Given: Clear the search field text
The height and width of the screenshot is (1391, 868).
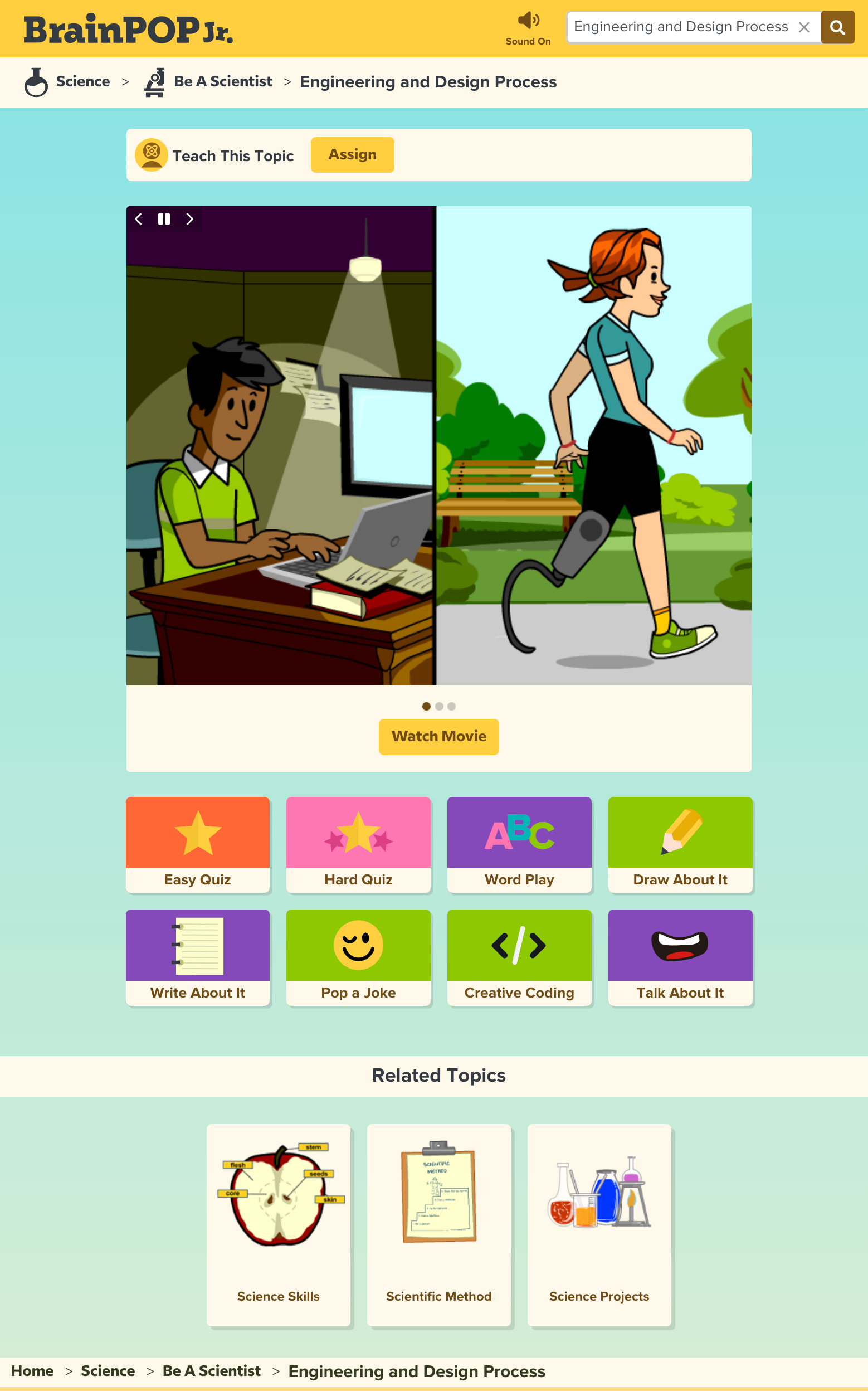Looking at the screenshot, I should pyautogui.click(x=804, y=27).
